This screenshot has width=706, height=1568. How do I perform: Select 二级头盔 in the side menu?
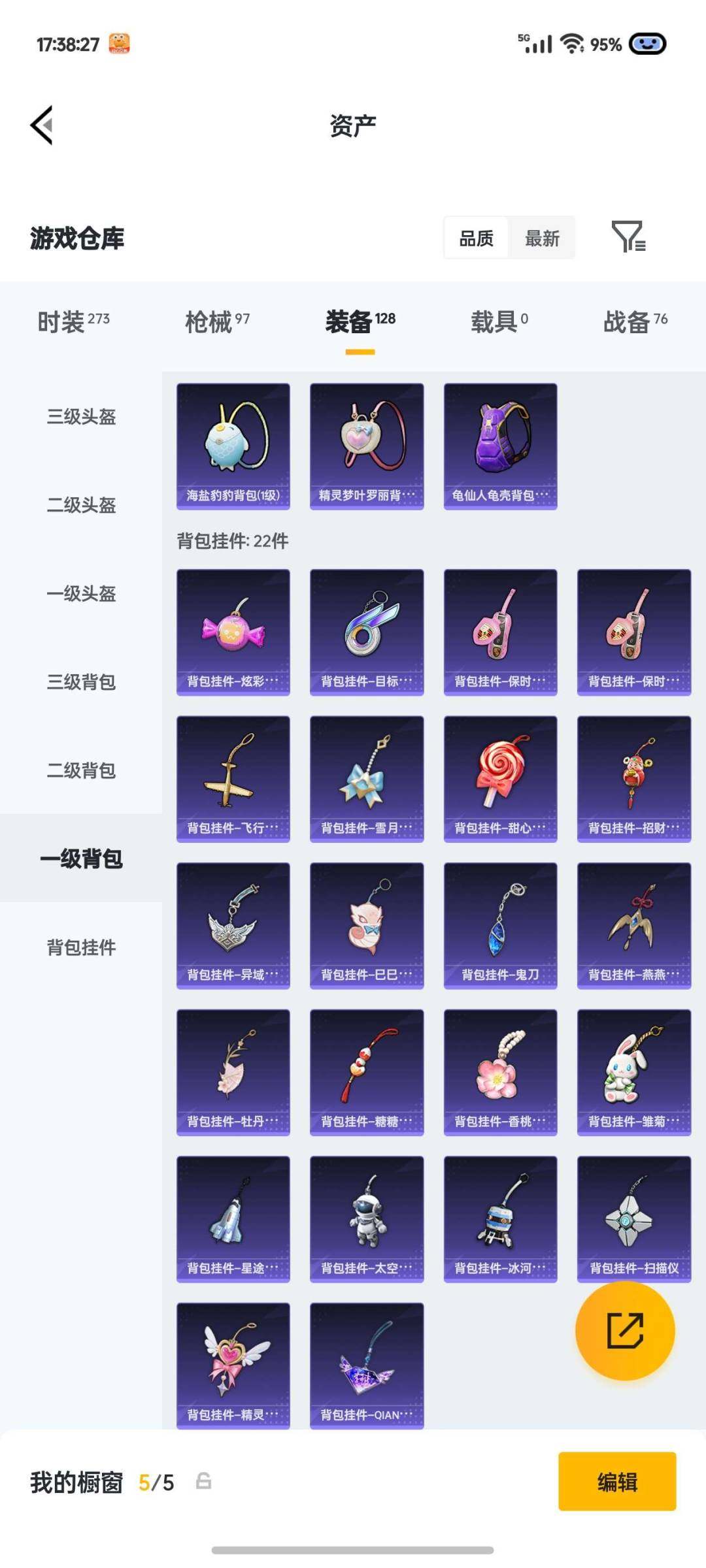(81, 505)
